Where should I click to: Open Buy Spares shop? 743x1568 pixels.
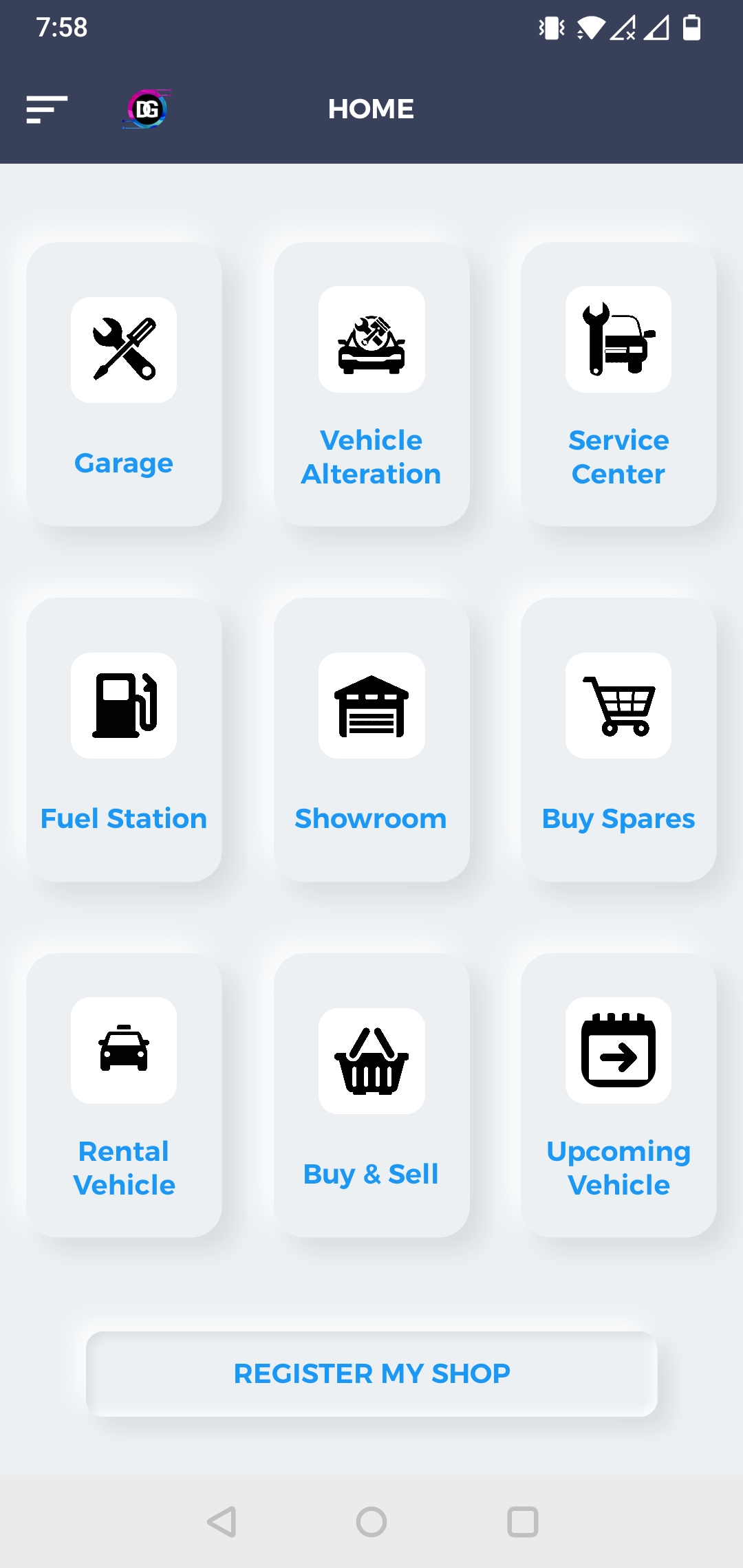tap(618, 739)
